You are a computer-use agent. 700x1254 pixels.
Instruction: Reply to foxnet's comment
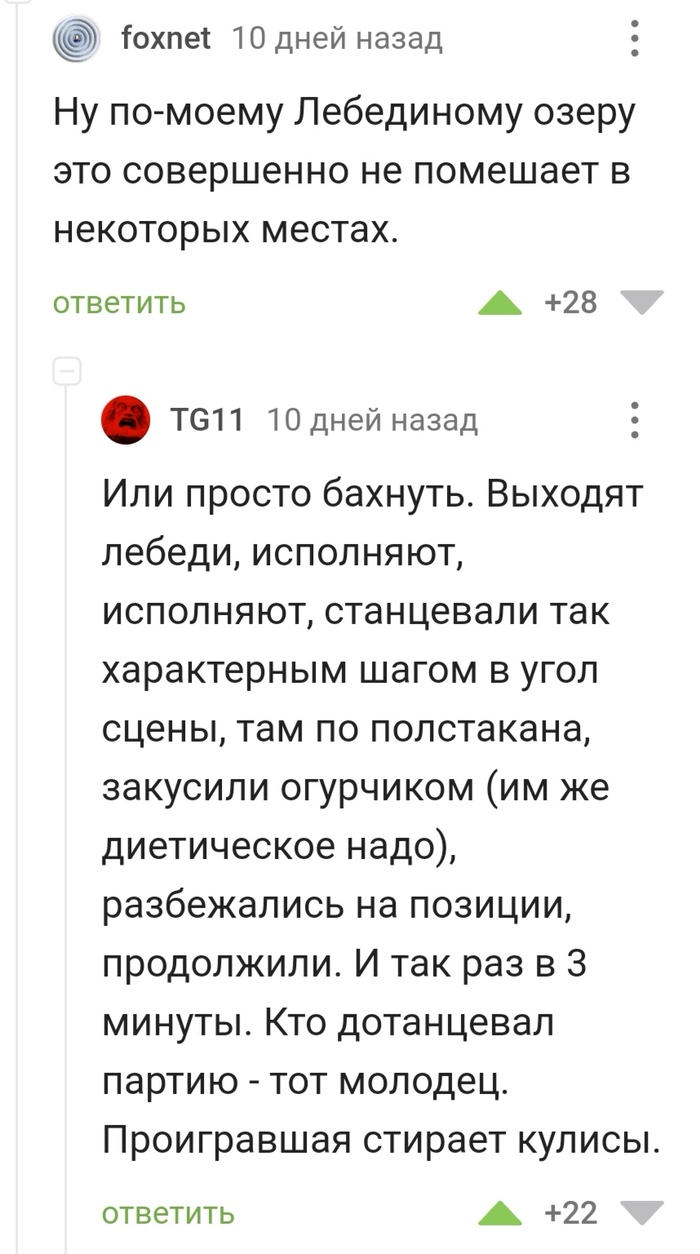(120, 303)
